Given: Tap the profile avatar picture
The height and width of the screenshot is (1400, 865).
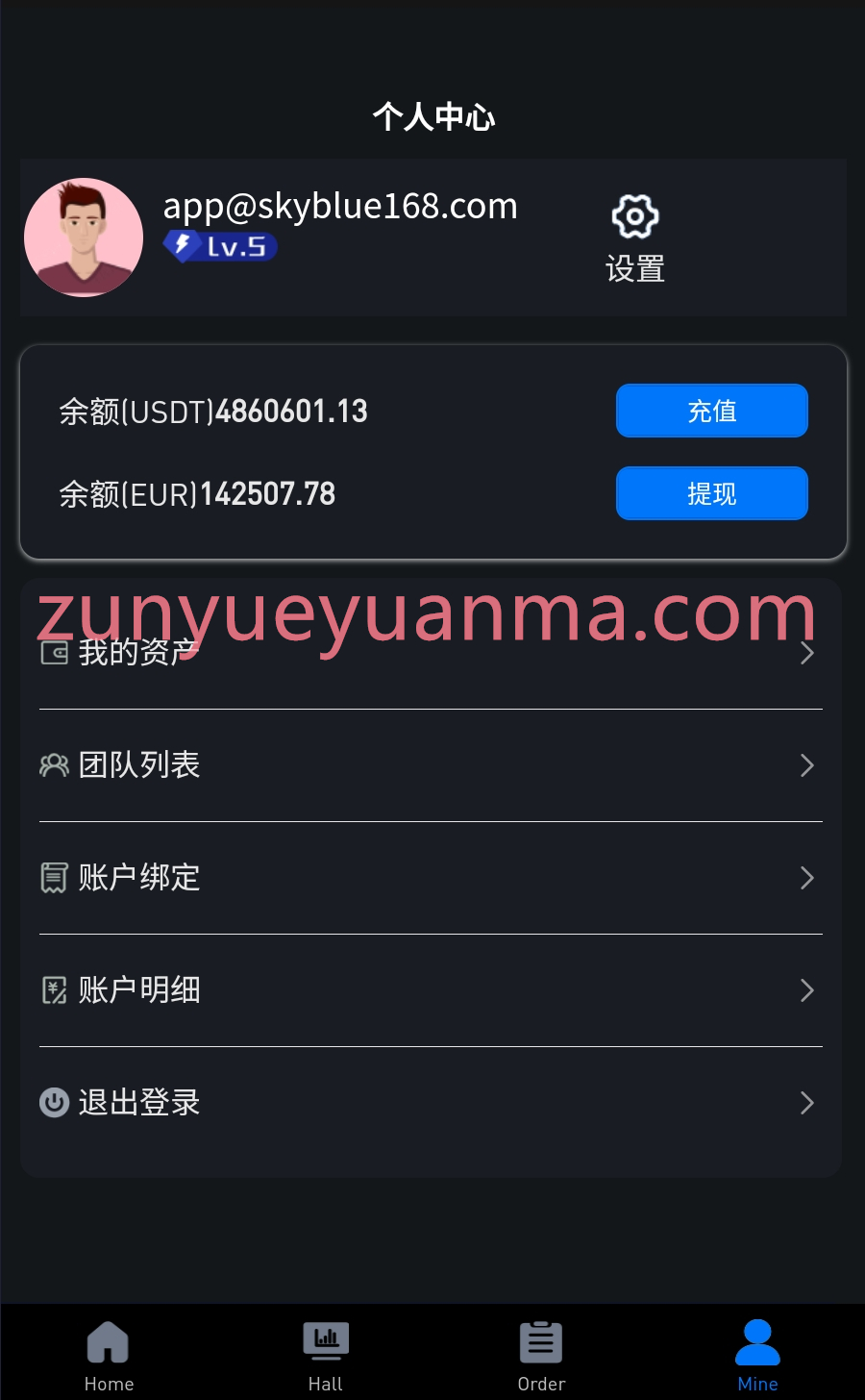Looking at the screenshot, I should click(x=84, y=237).
